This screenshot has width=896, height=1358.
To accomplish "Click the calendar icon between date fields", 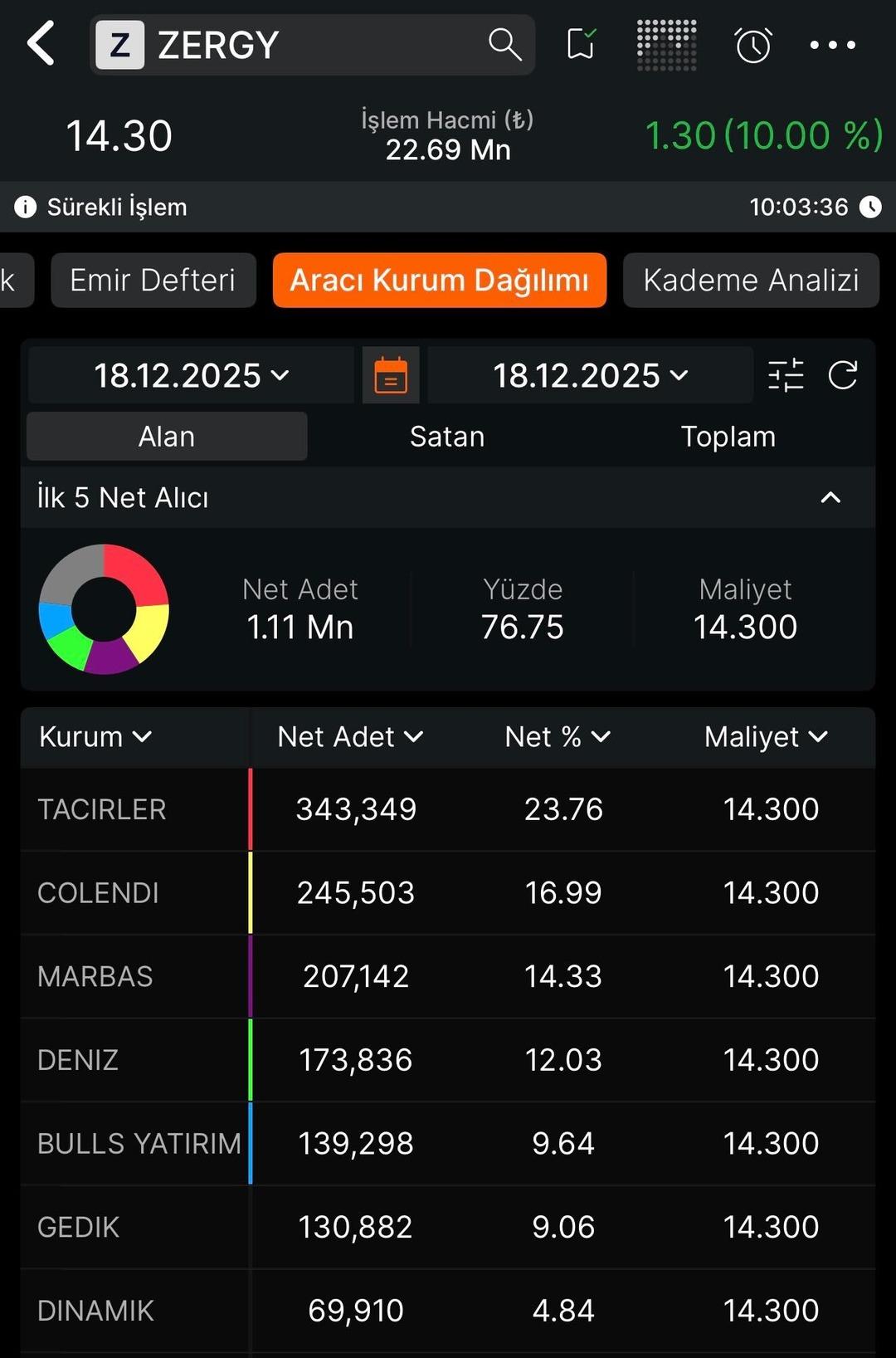I will pos(390,375).
